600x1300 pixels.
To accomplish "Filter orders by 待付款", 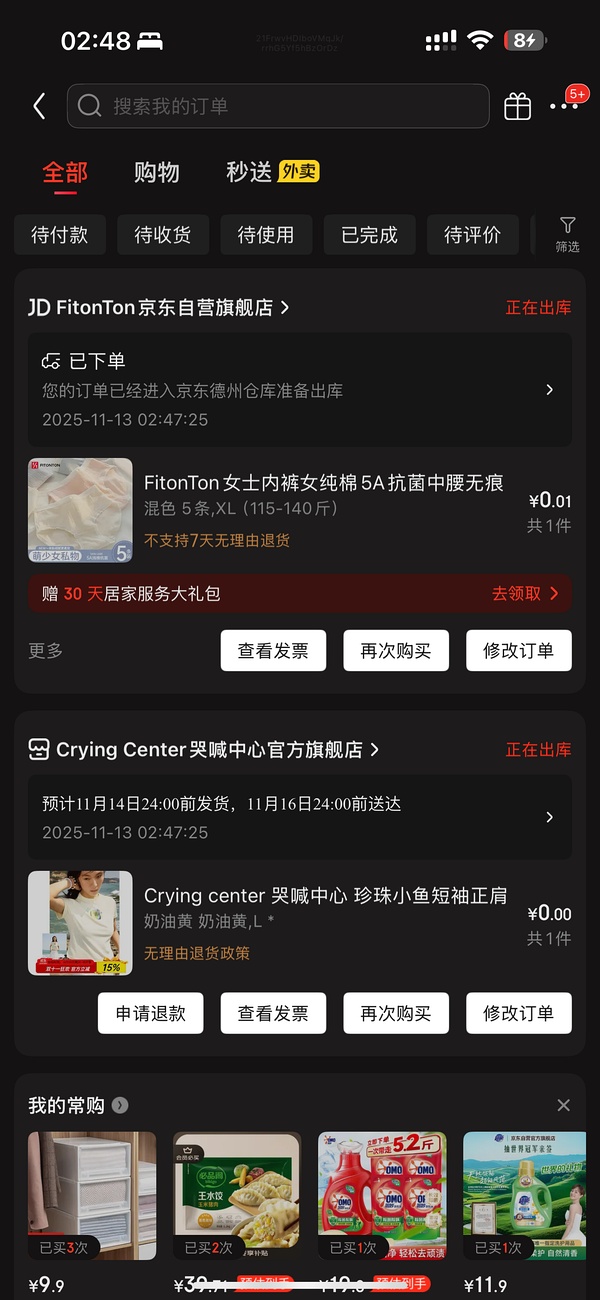I will pos(60,235).
